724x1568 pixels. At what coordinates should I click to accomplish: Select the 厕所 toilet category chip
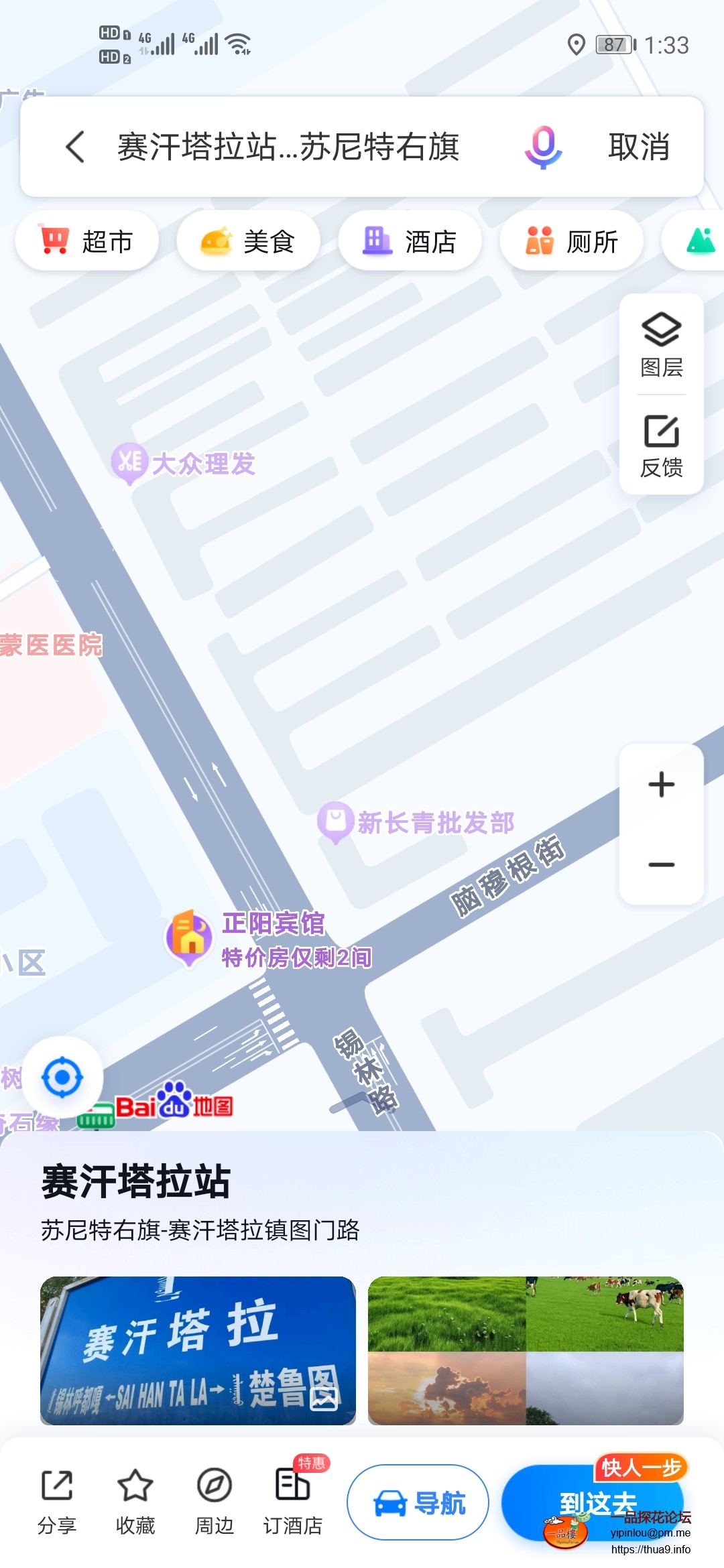(x=570, y=241)
